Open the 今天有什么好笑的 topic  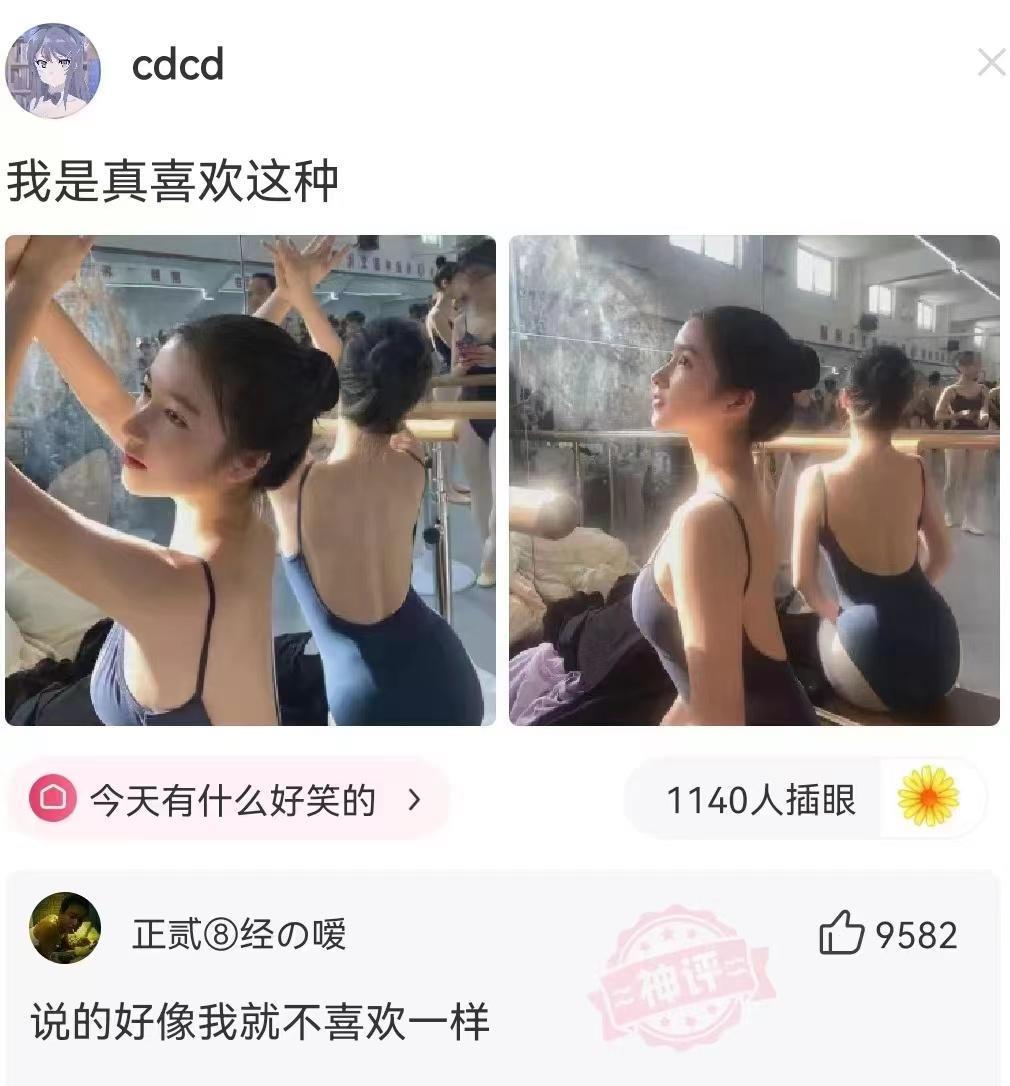230,800
